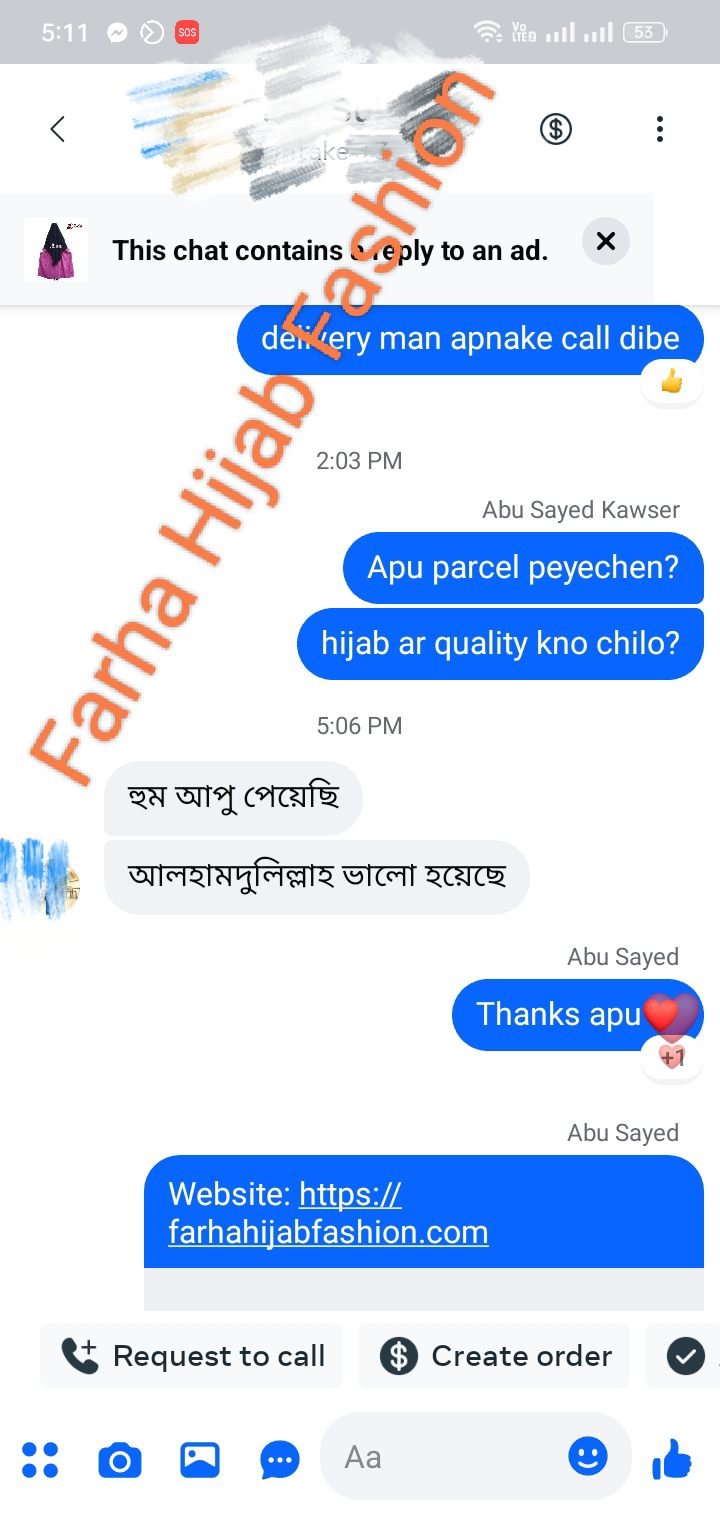Go back from this chat
Image resolution: width=720 pixels, height=1519 pixels.
pos(58,129)
